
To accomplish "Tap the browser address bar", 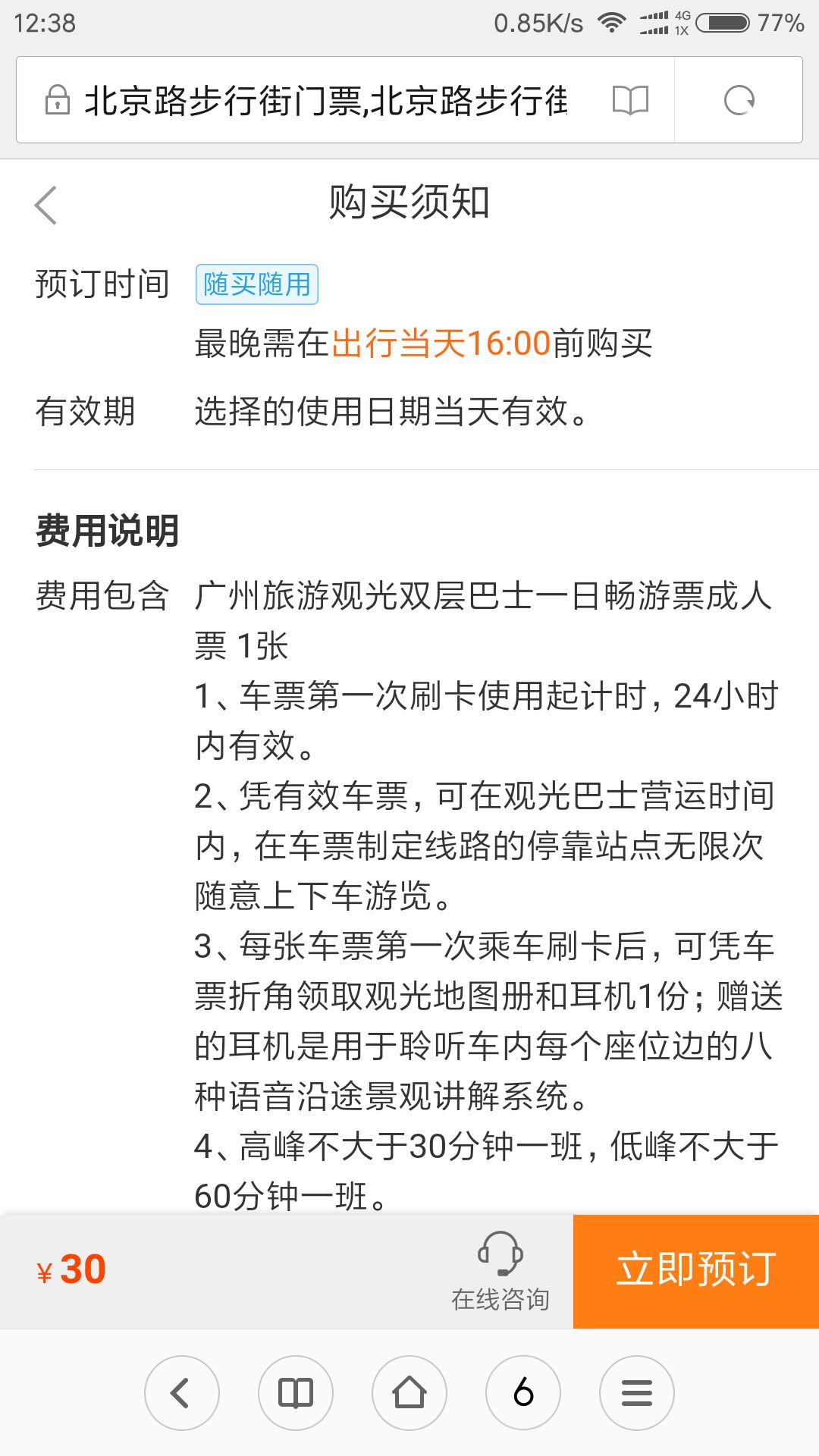I will click(x=326, y=100).
